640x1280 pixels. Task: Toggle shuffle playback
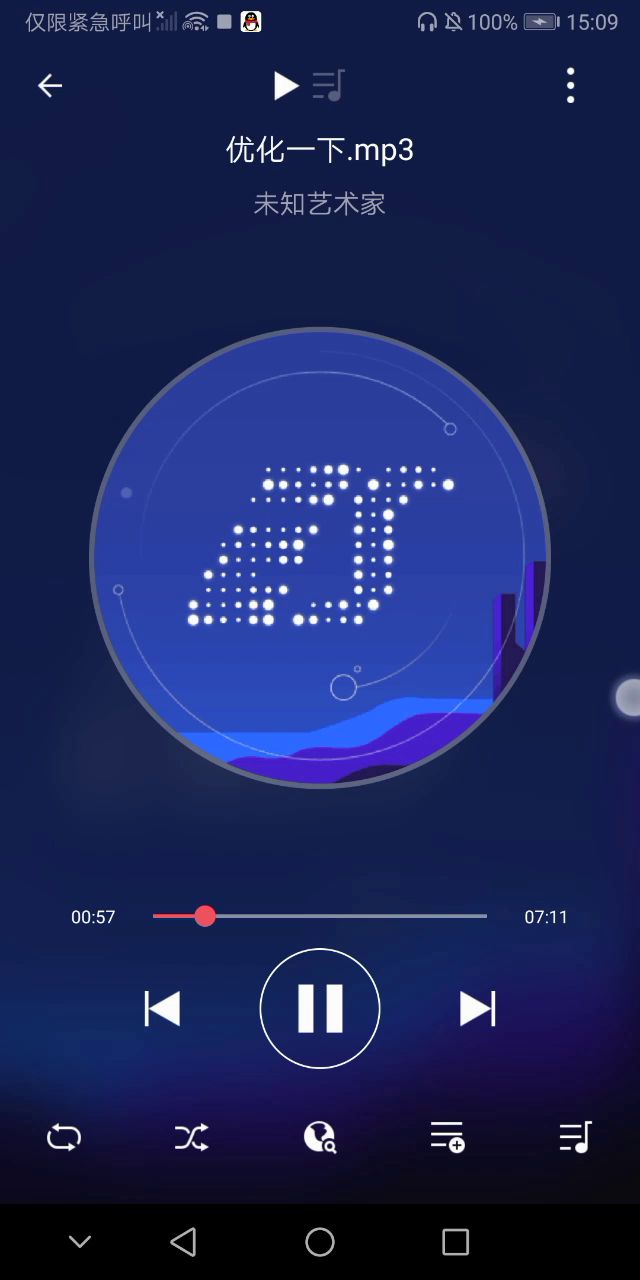click(x=191, y=1137)
